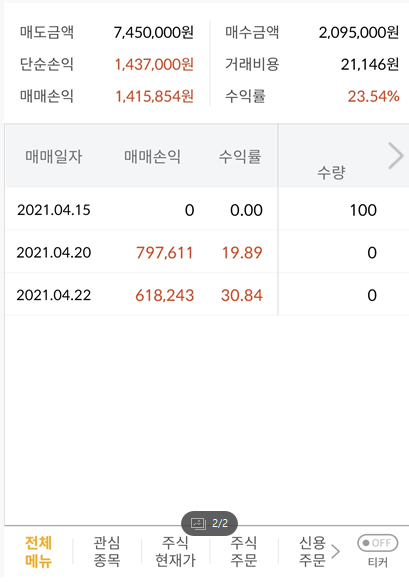Open the 전체메뉴 full menu
Viewport: 409px width, 582px height.
[x=39, y=551]
